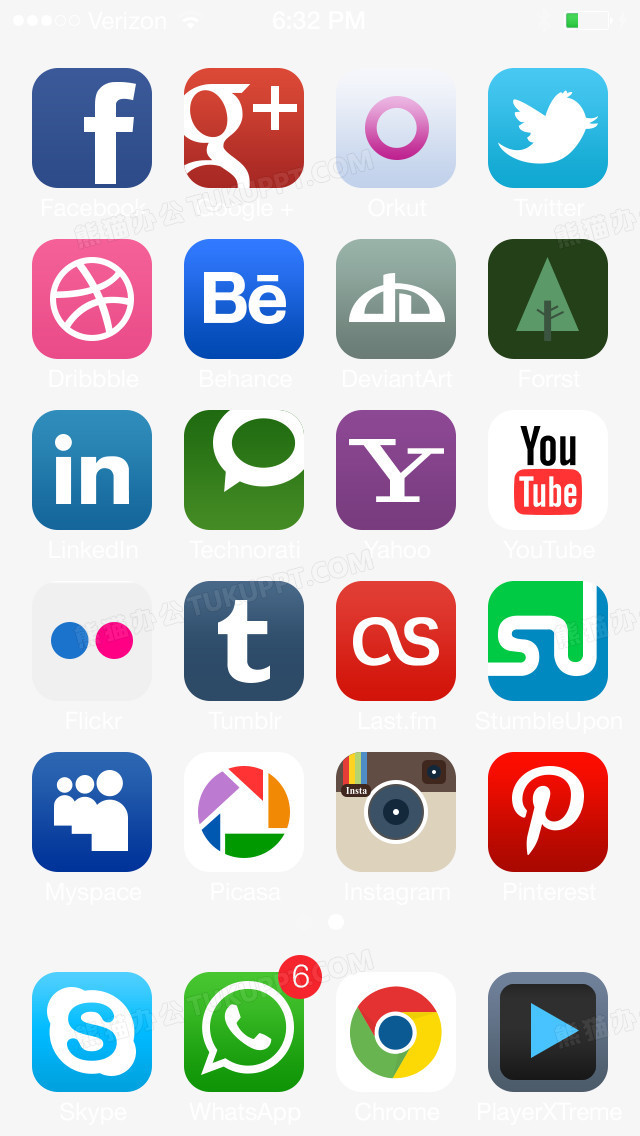Screen dimensions: 640x1136
Task: Launch Google+ from the home screen
Action: point(244,128)
